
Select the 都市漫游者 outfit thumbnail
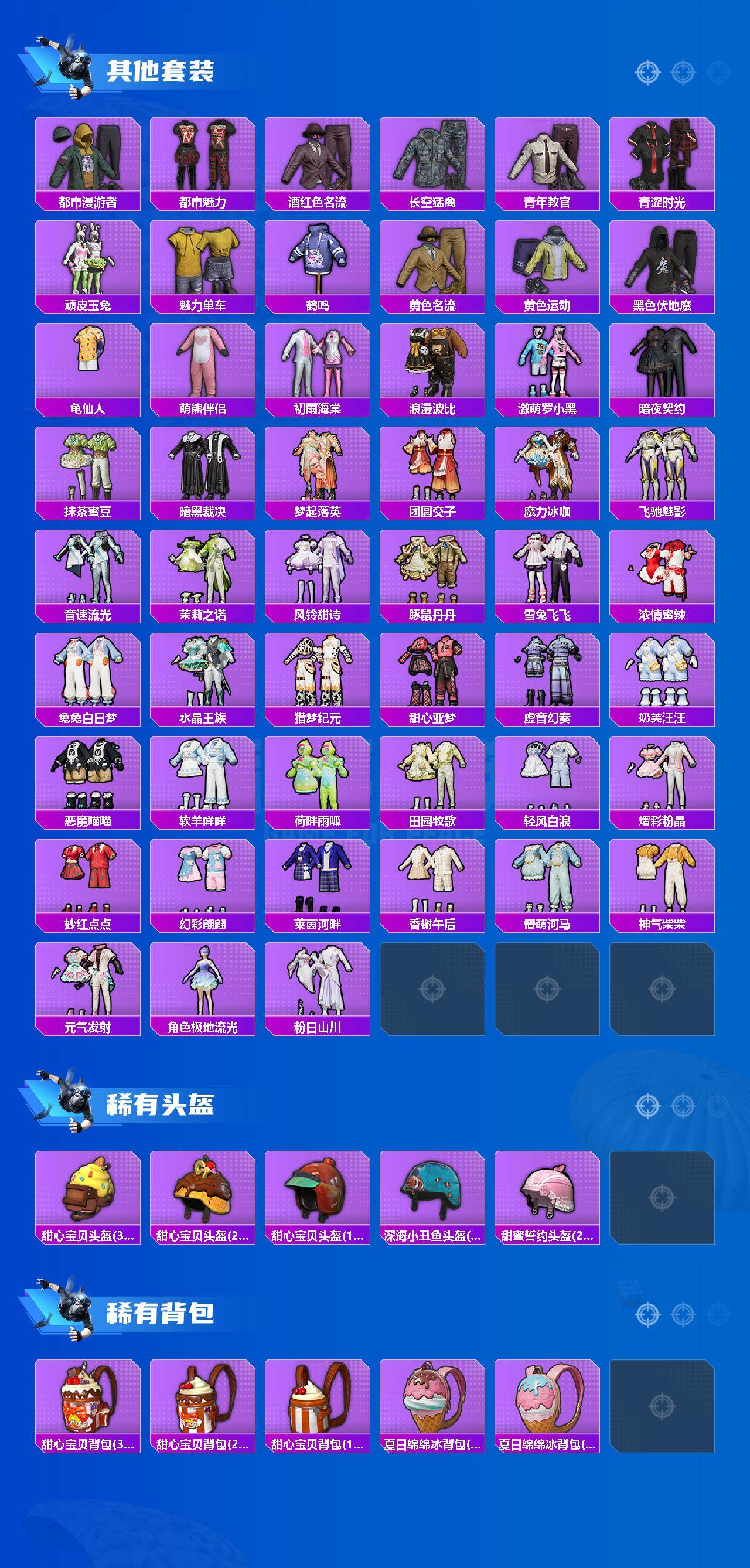point(87,159)
